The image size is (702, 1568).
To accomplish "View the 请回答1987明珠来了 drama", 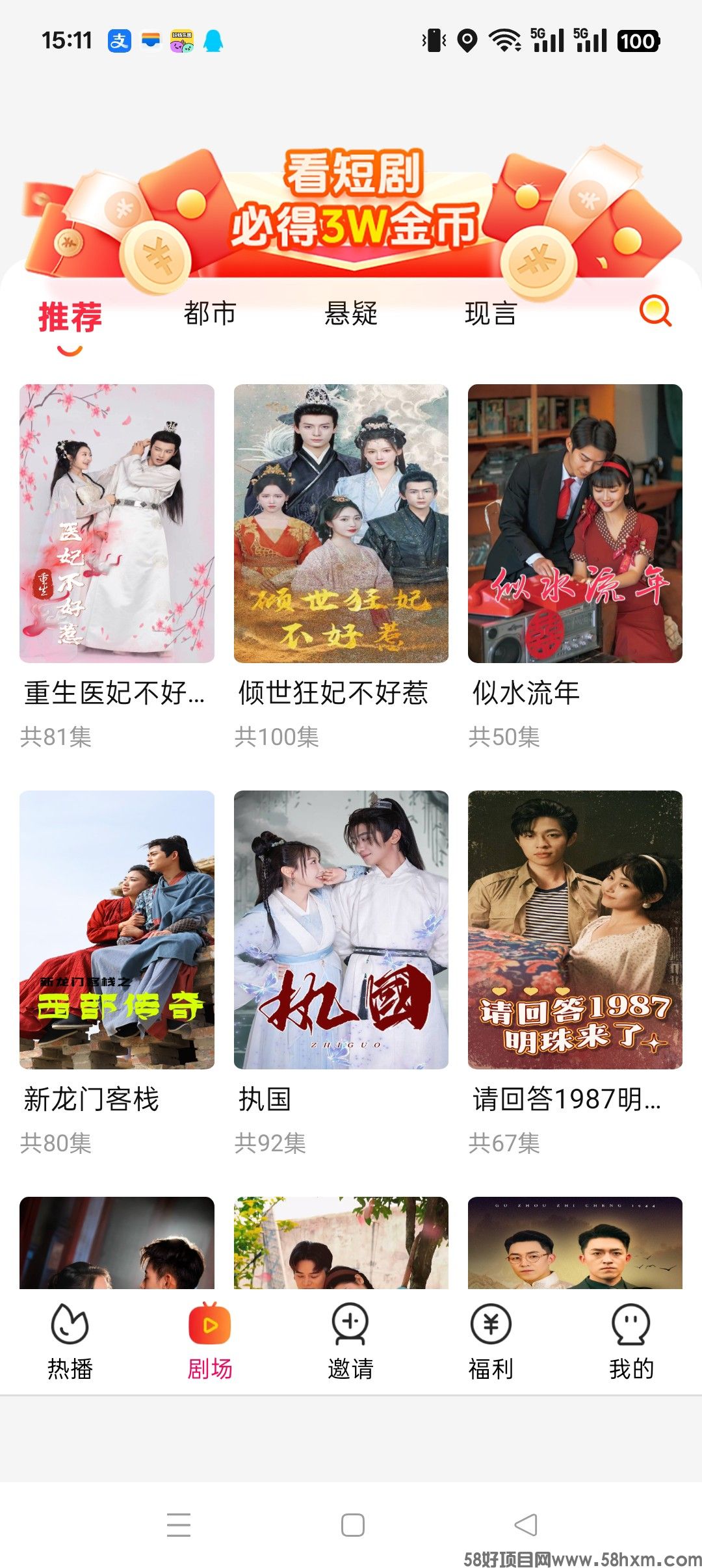I will [x=575, y=930].
